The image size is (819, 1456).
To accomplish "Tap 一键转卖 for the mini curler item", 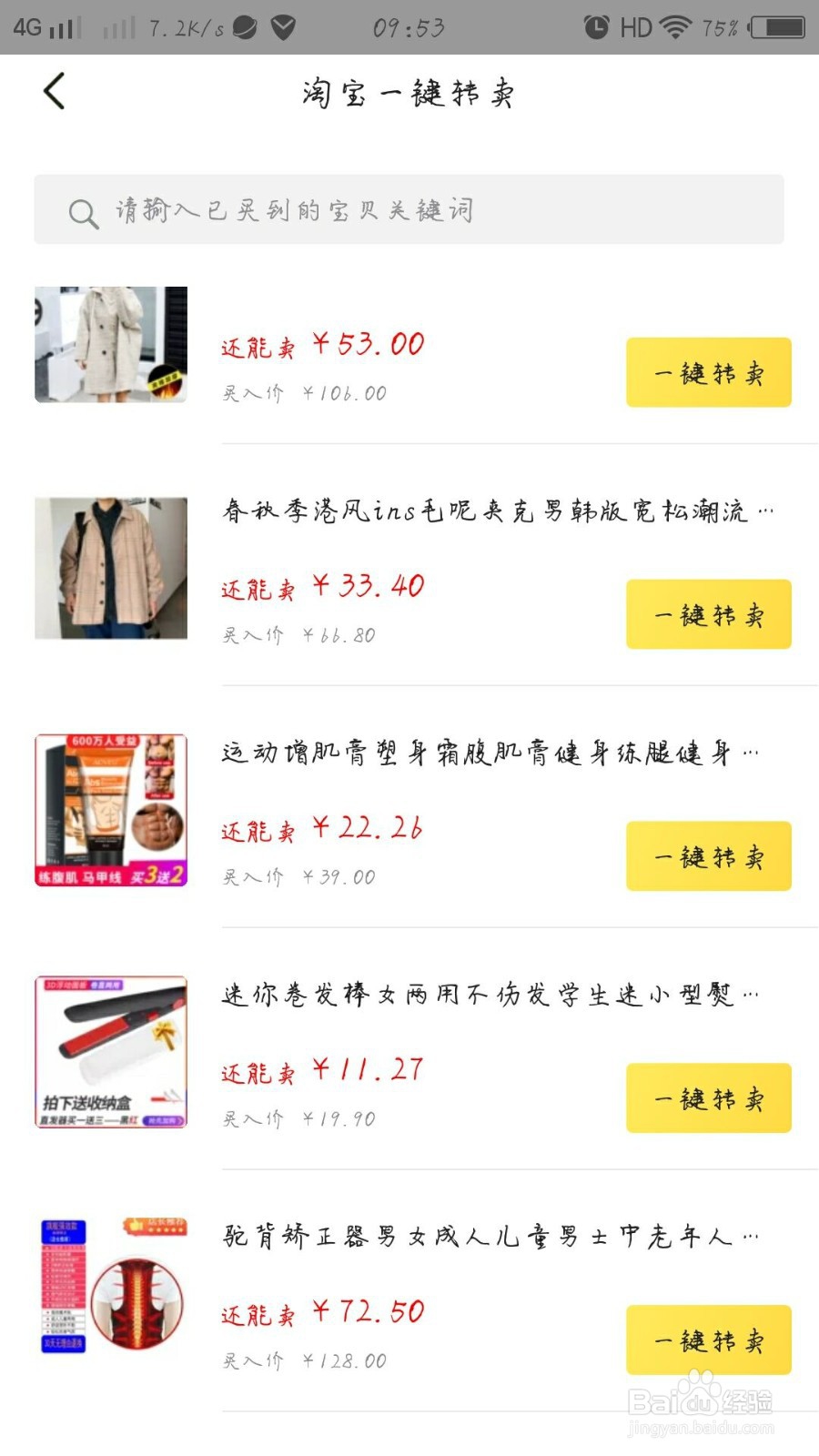I will (x=709, y=1098).
